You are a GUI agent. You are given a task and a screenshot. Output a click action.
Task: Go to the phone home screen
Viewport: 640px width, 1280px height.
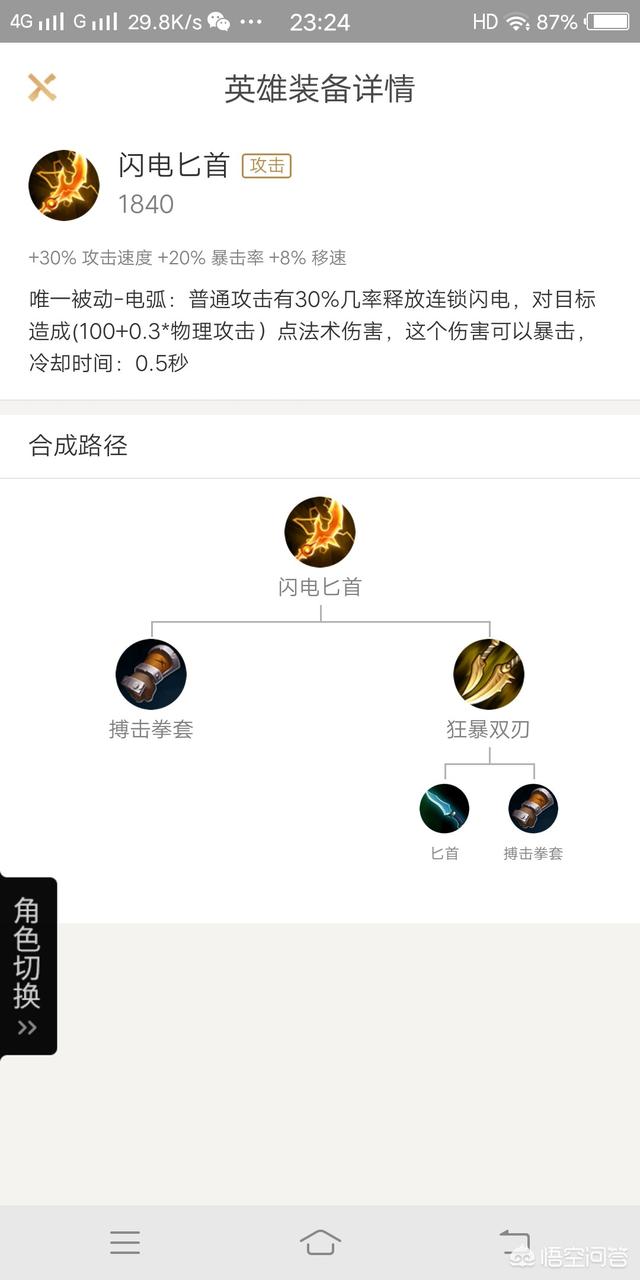tap(320, 1243)
